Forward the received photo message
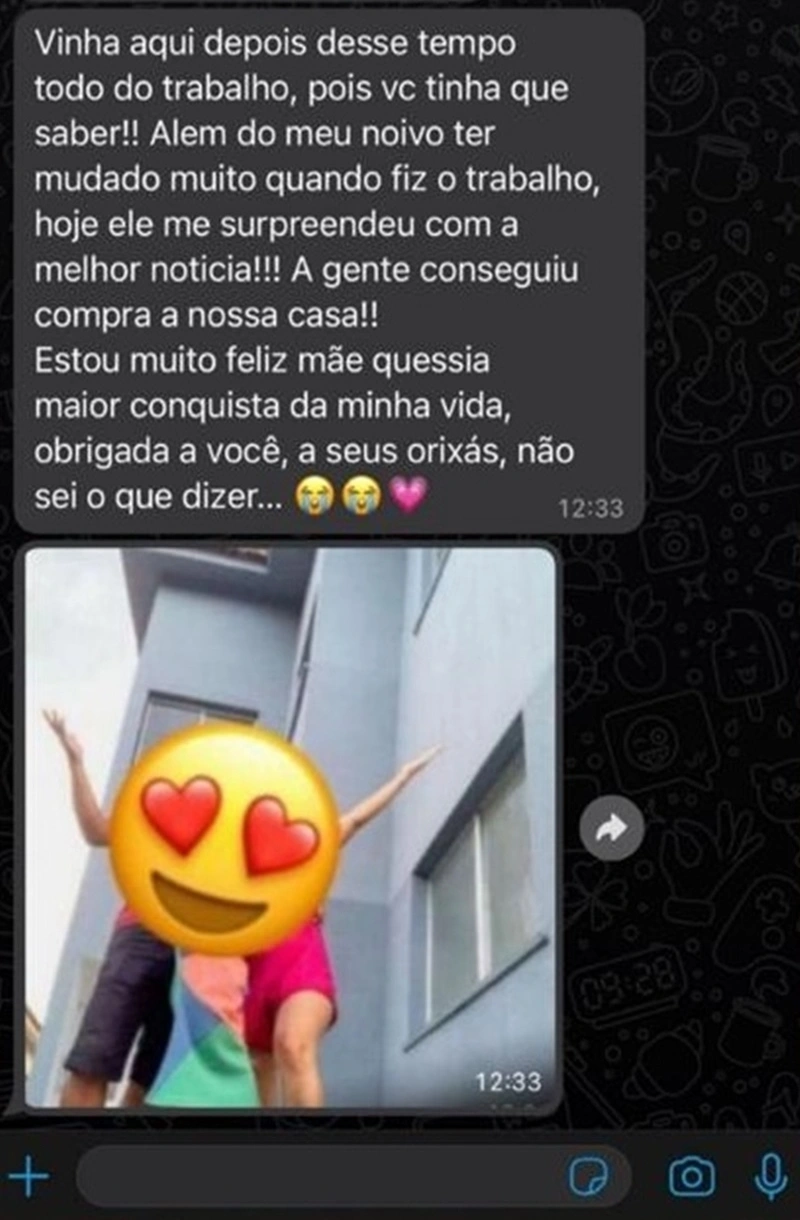Screen dimensions: 800x1220 pos(611,828)
